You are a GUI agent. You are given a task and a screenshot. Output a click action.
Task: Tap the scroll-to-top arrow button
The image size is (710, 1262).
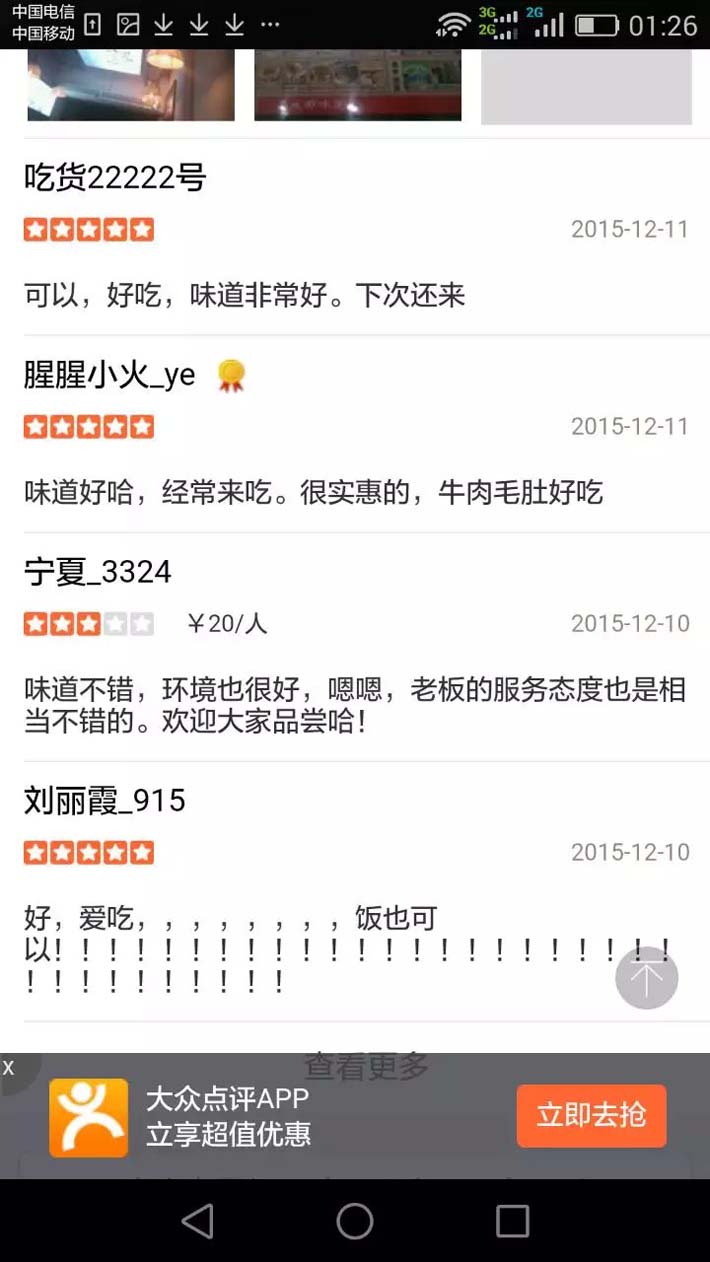click(x=646, y=977)
